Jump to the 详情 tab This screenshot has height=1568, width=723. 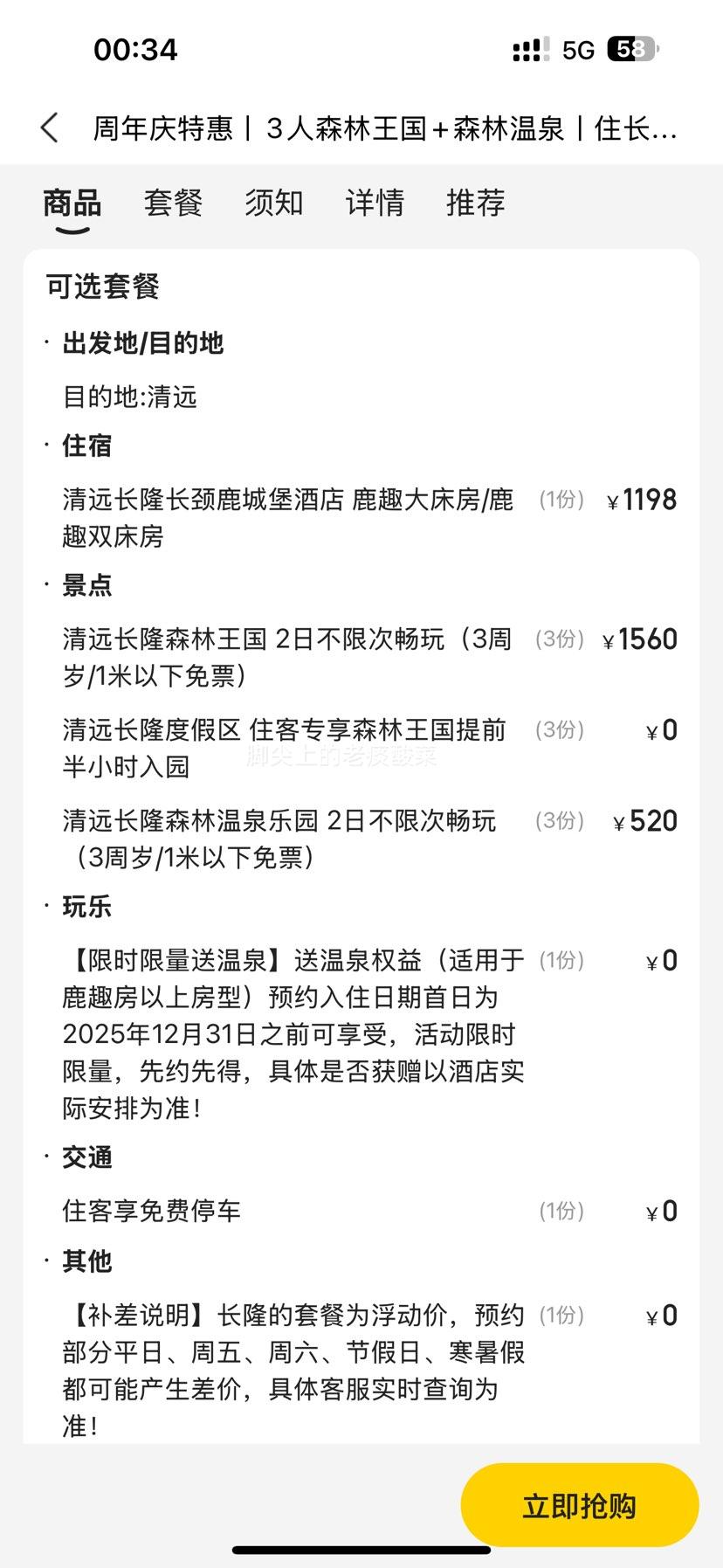[x=375, y=203]
